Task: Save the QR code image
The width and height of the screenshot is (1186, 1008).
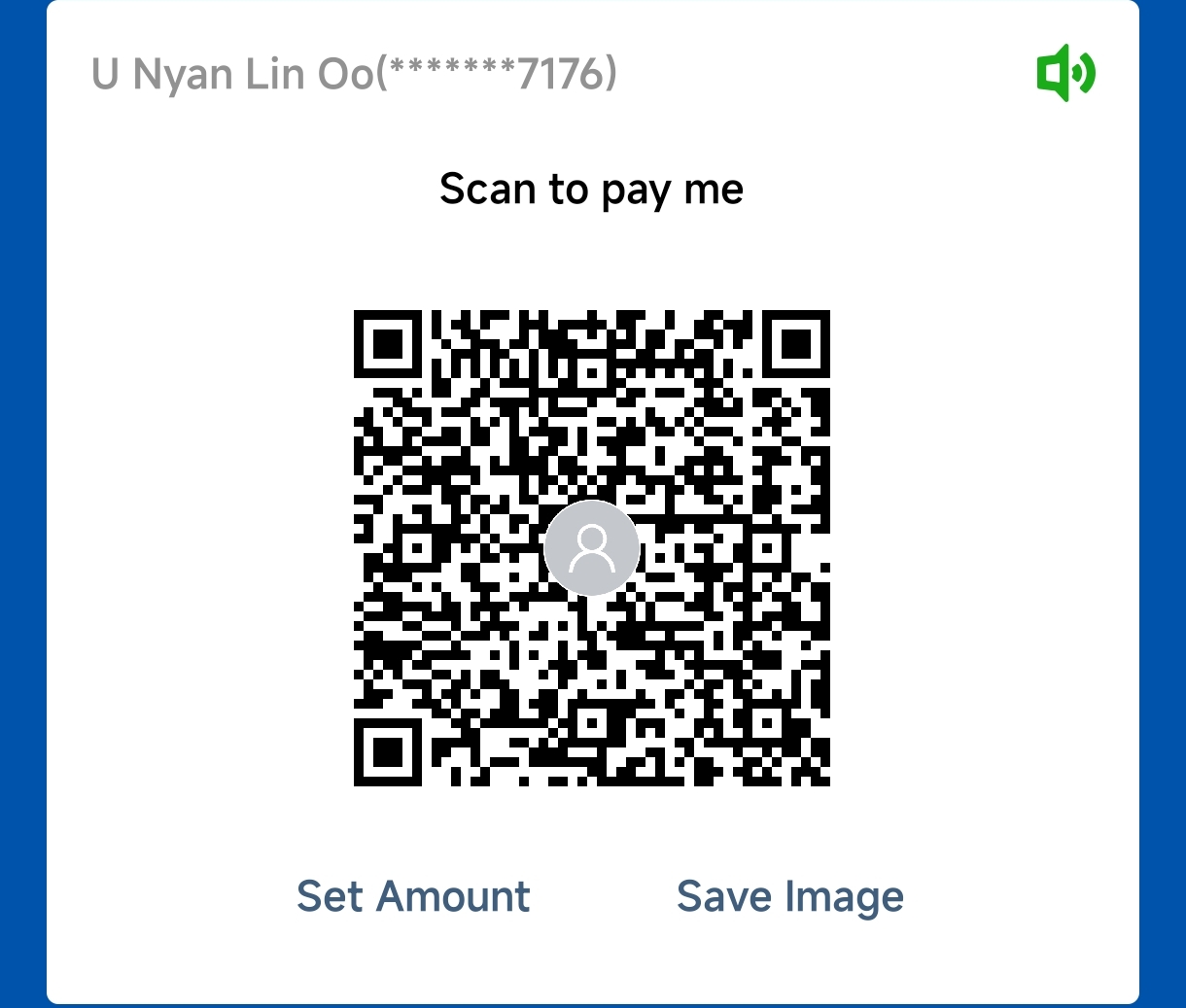Action: (x=789, y=896)
